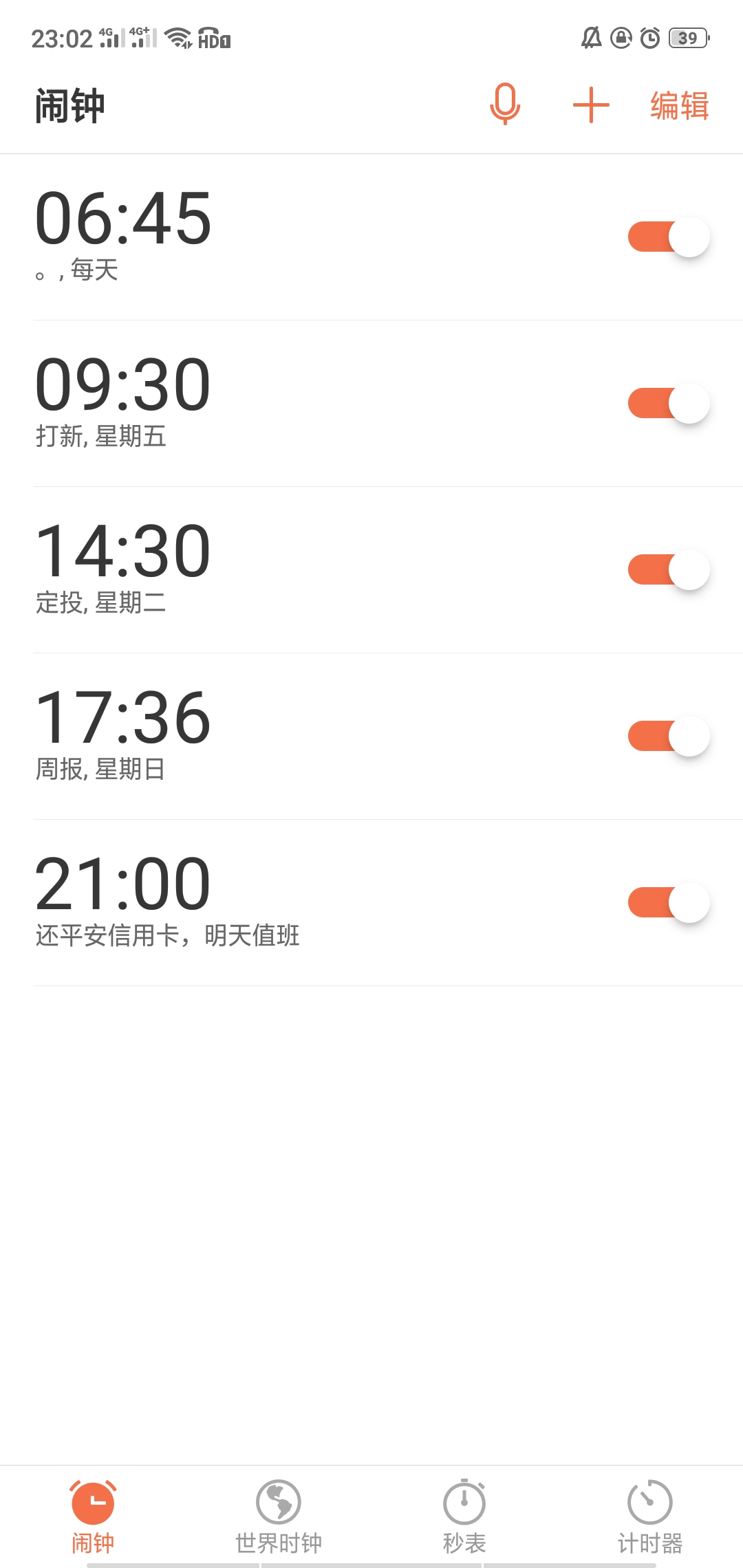Tap the microphone voice input icon

(505, 105)
